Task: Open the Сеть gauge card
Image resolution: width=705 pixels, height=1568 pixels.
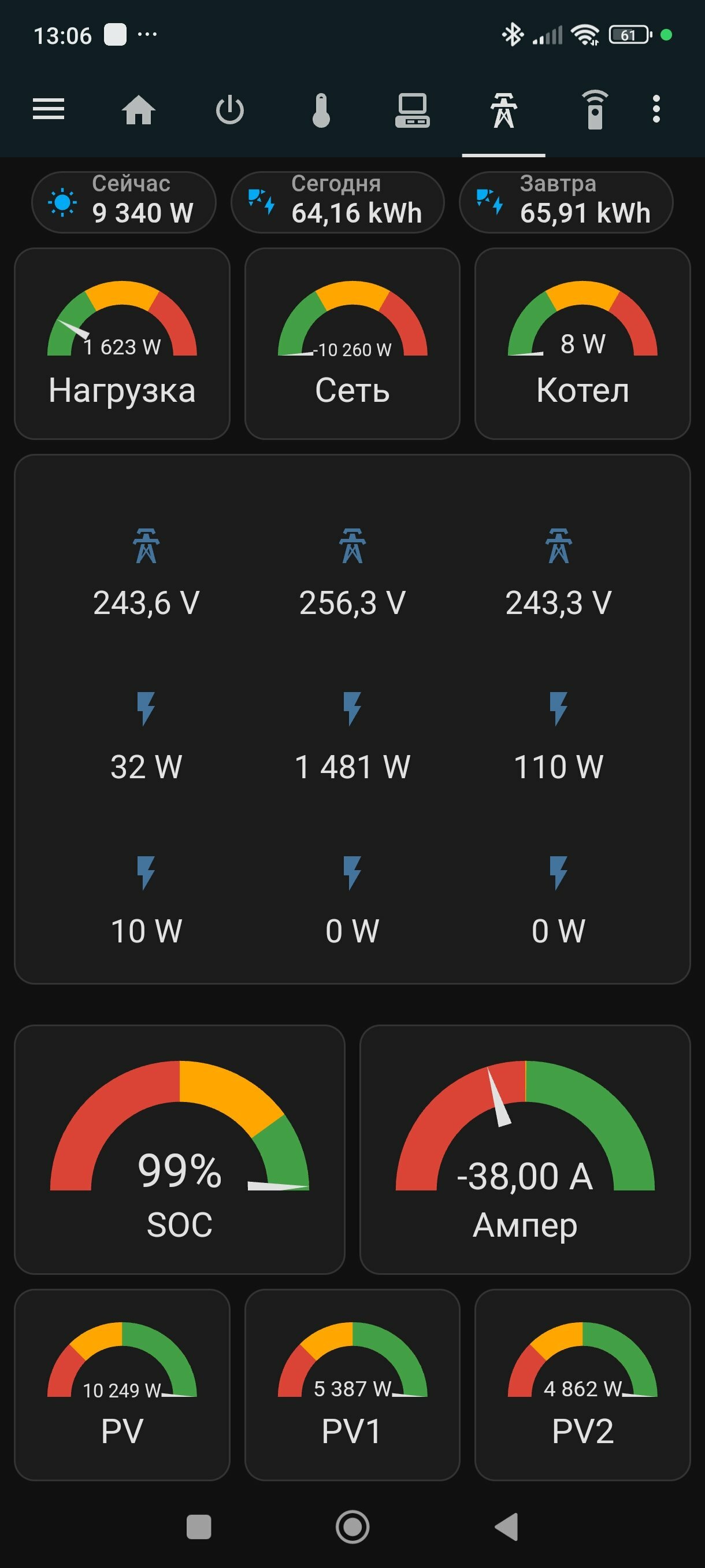Action: point(352,343)
